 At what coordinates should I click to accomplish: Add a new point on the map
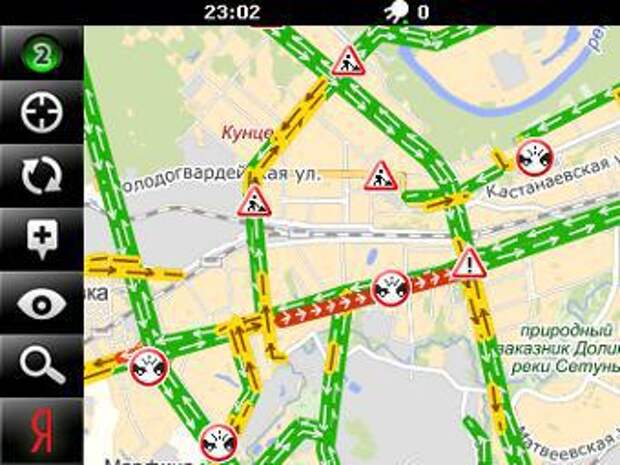click(x=41, y=240)
